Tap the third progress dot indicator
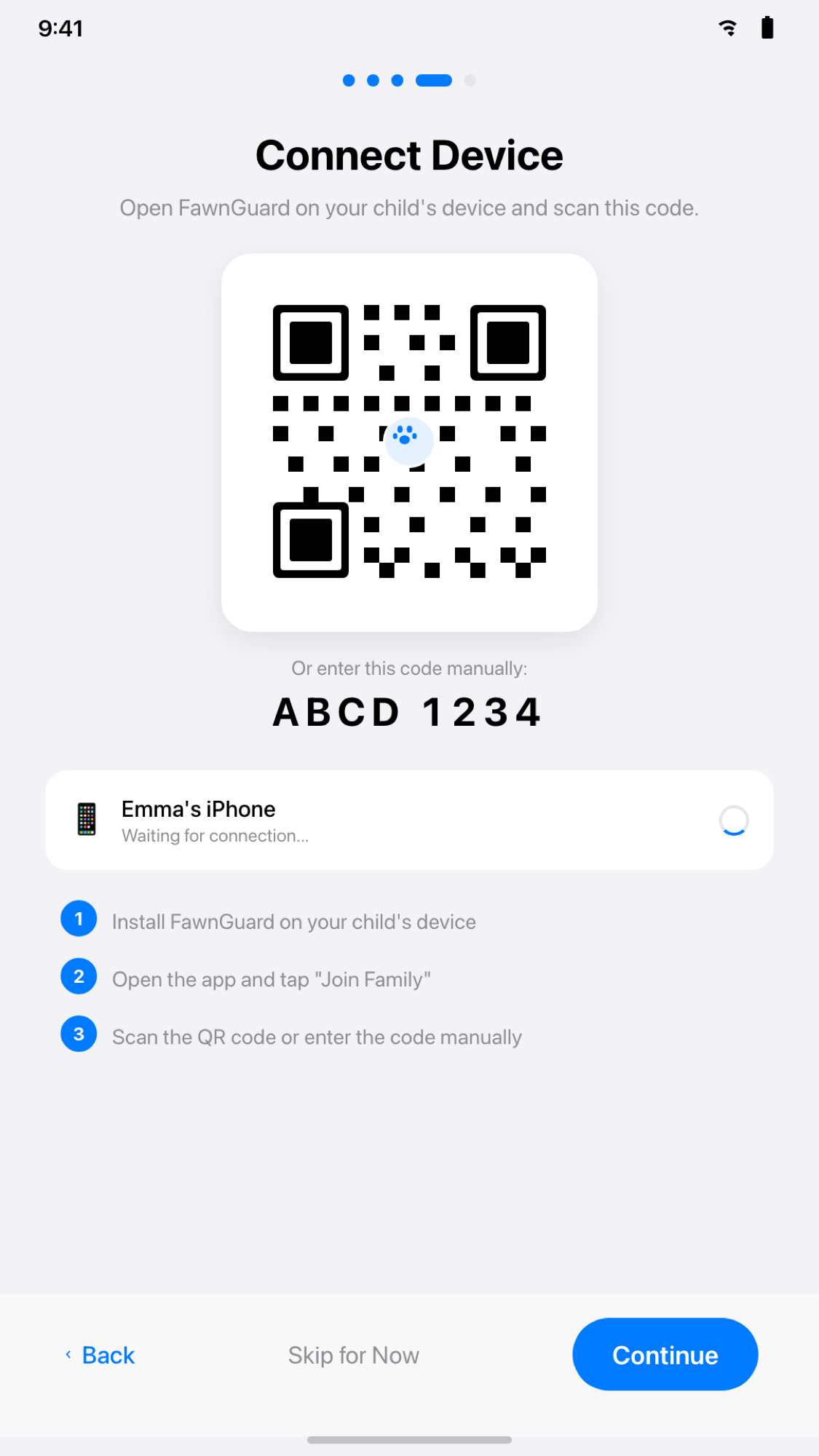Viewport: 819px width, 1456px height. tap(397, 80)
